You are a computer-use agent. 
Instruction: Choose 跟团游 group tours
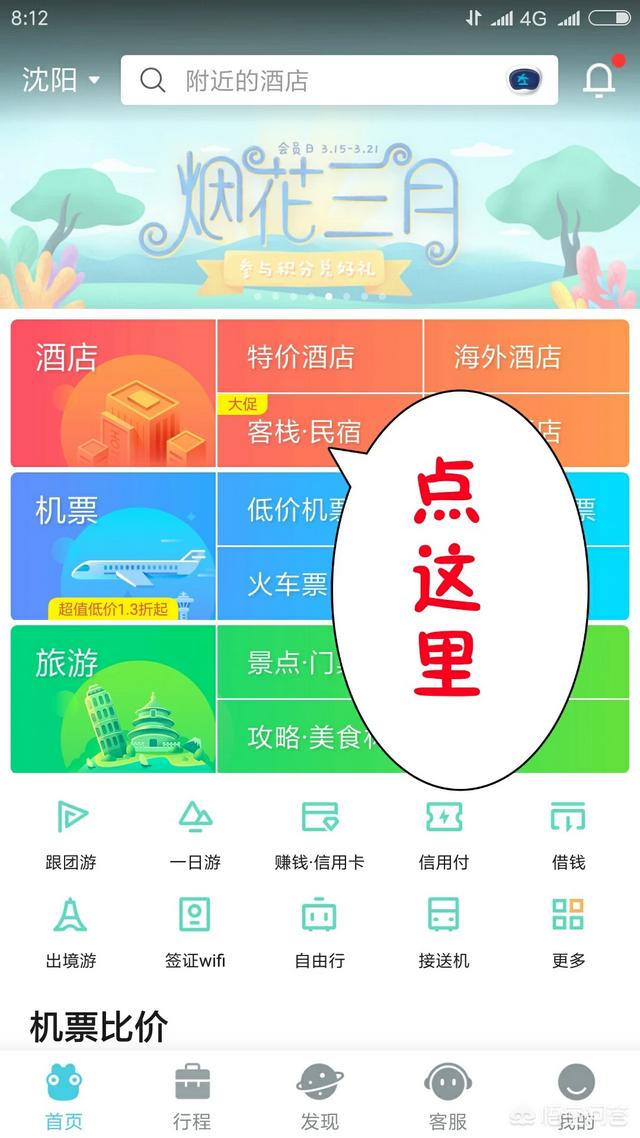71,835
